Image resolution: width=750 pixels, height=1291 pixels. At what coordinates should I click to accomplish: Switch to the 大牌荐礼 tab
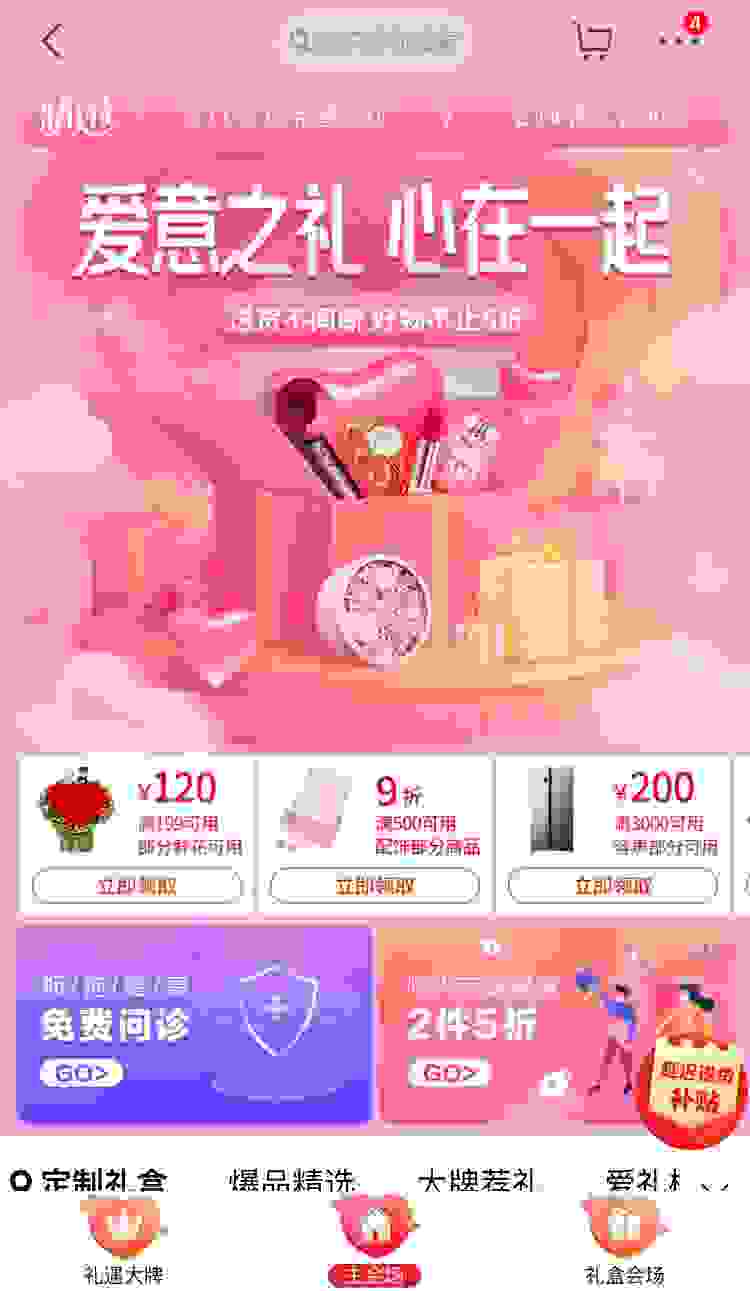coord(478,1180)
